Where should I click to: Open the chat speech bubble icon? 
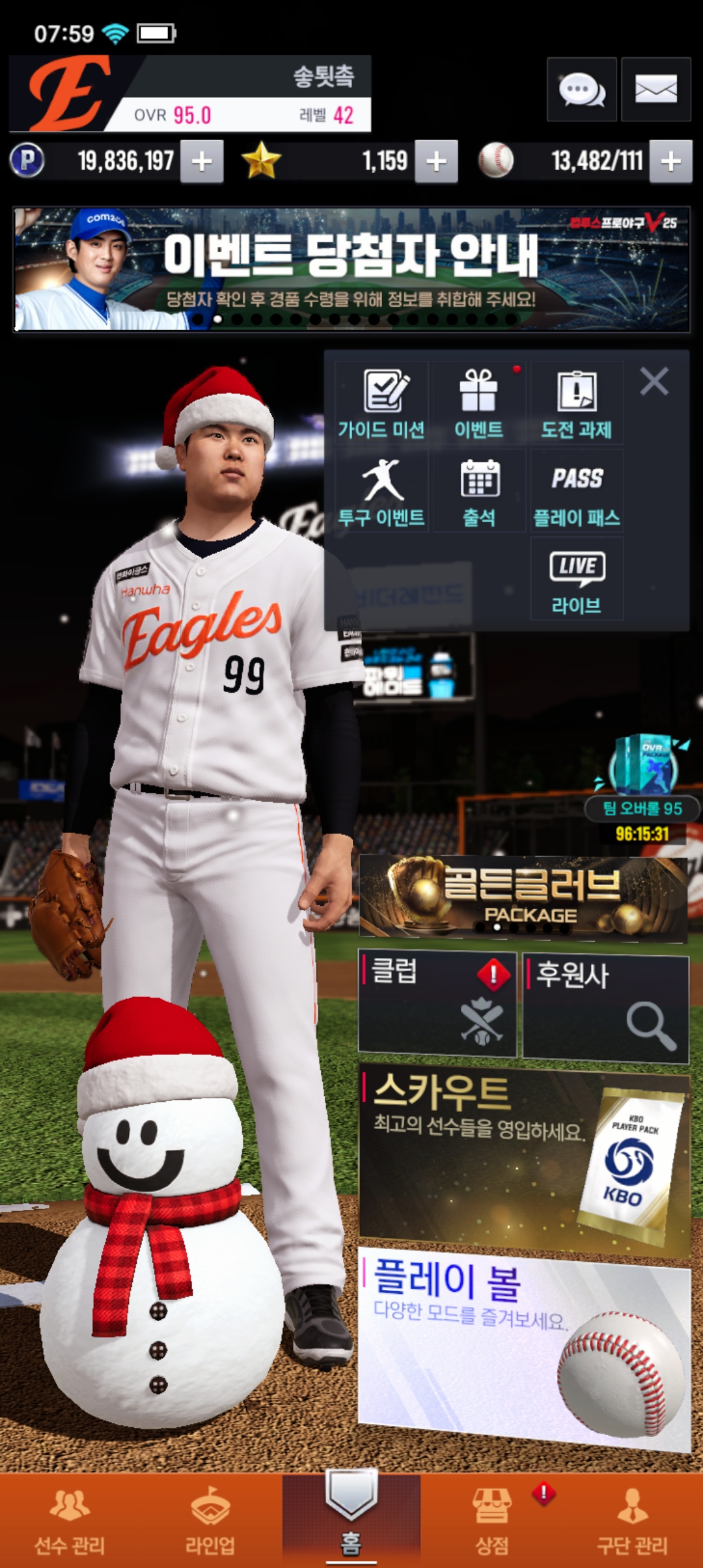(x=581, y=89)
